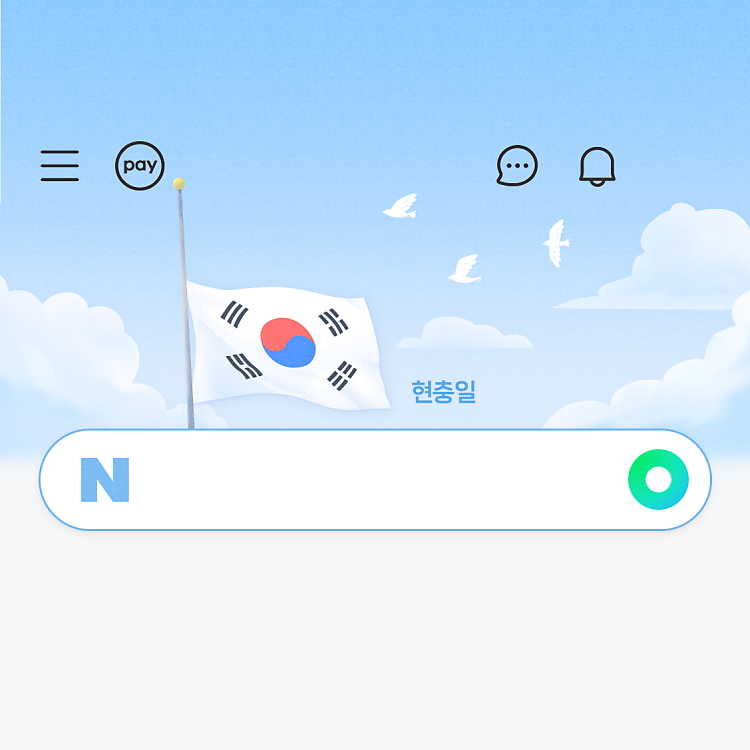Open the 현충일 special logo link
This screenshot has height=750, width=750.
[x=443, y=392]
